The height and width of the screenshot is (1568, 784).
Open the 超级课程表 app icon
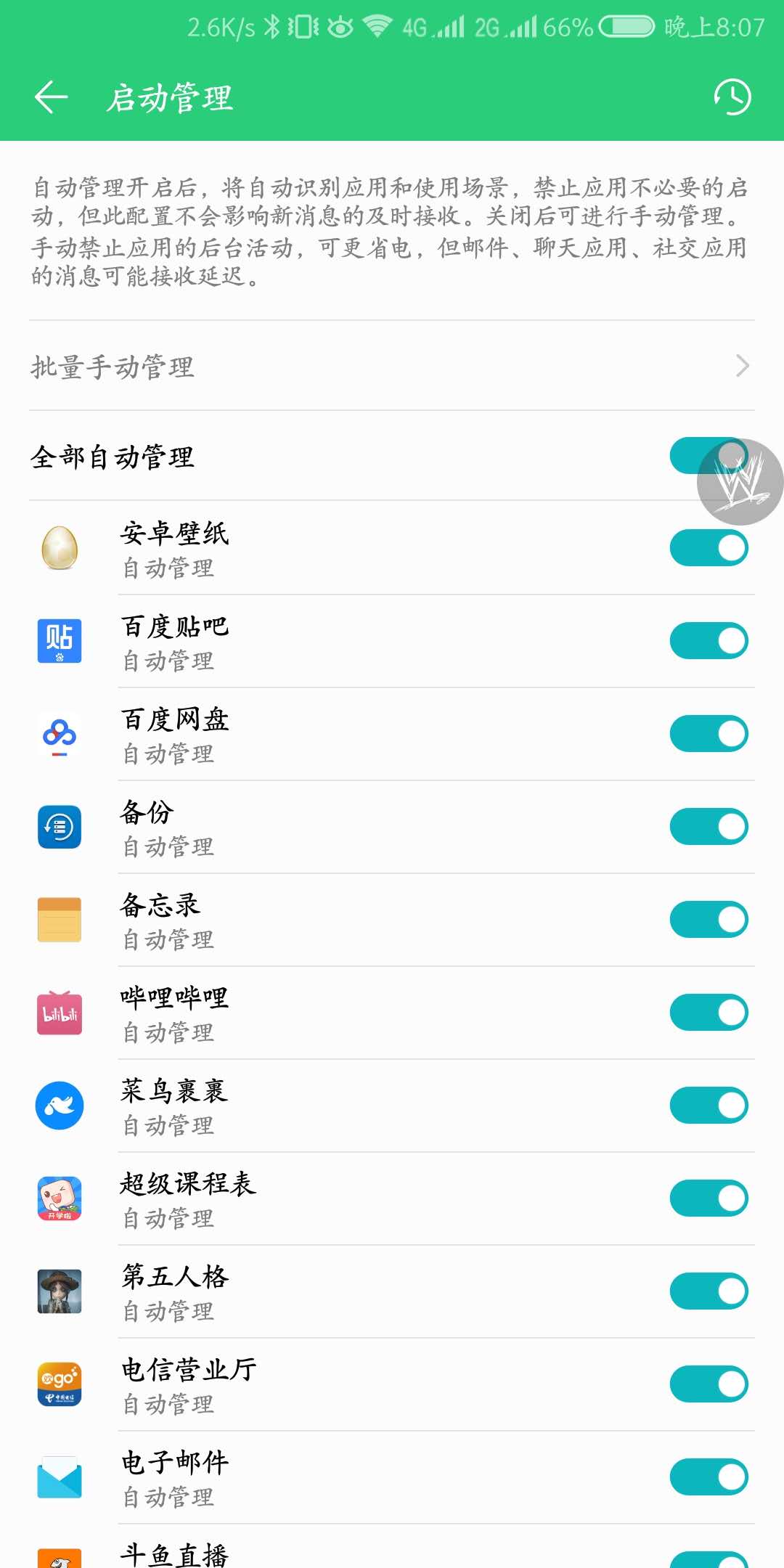tap(59, 1199)
